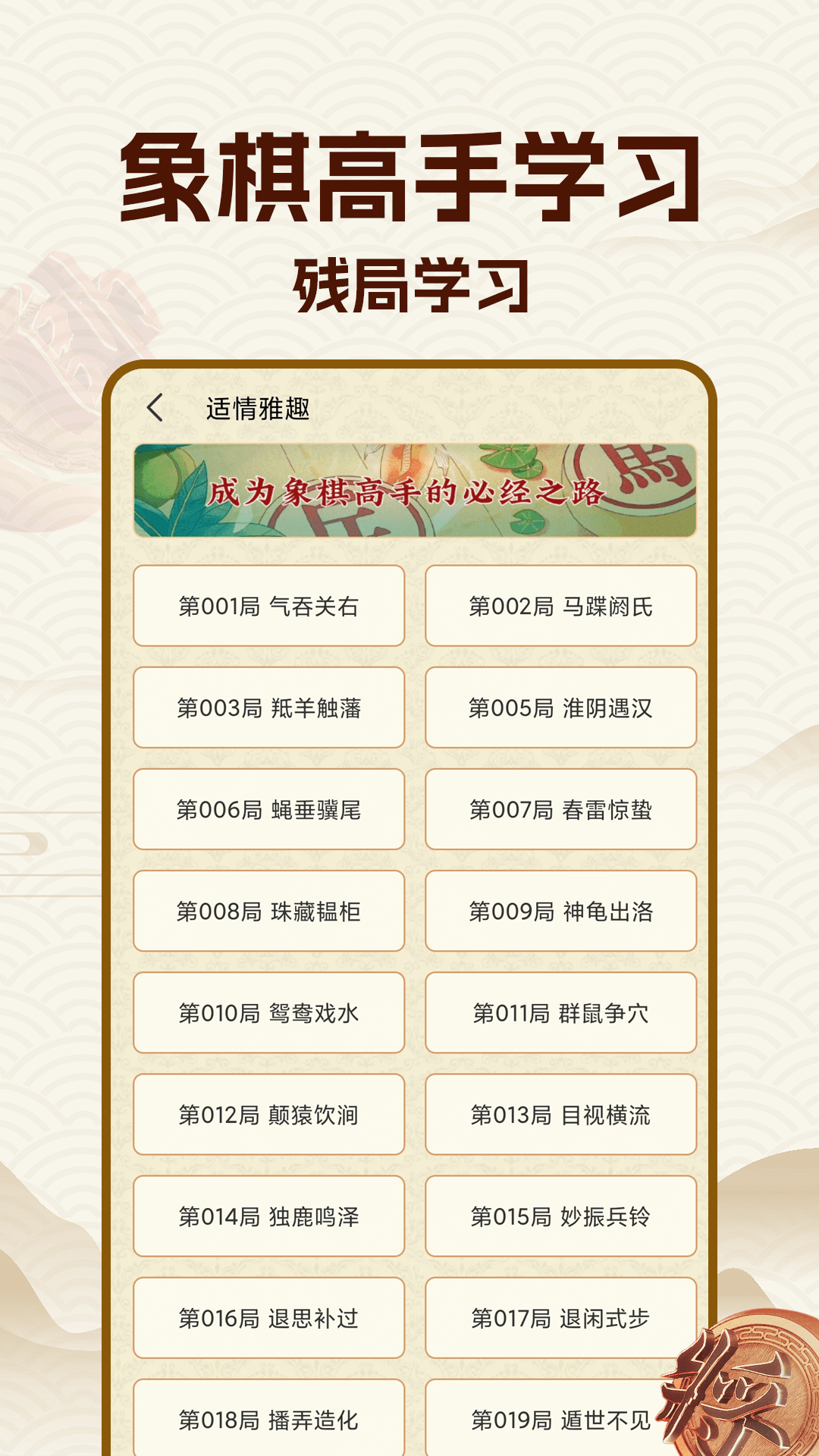Image resolution: width=819 pixels, height=1456 pixels.
Task: Start 第003局 羝羊触藩
Action: pyautogui.click(x=269, y=708)
